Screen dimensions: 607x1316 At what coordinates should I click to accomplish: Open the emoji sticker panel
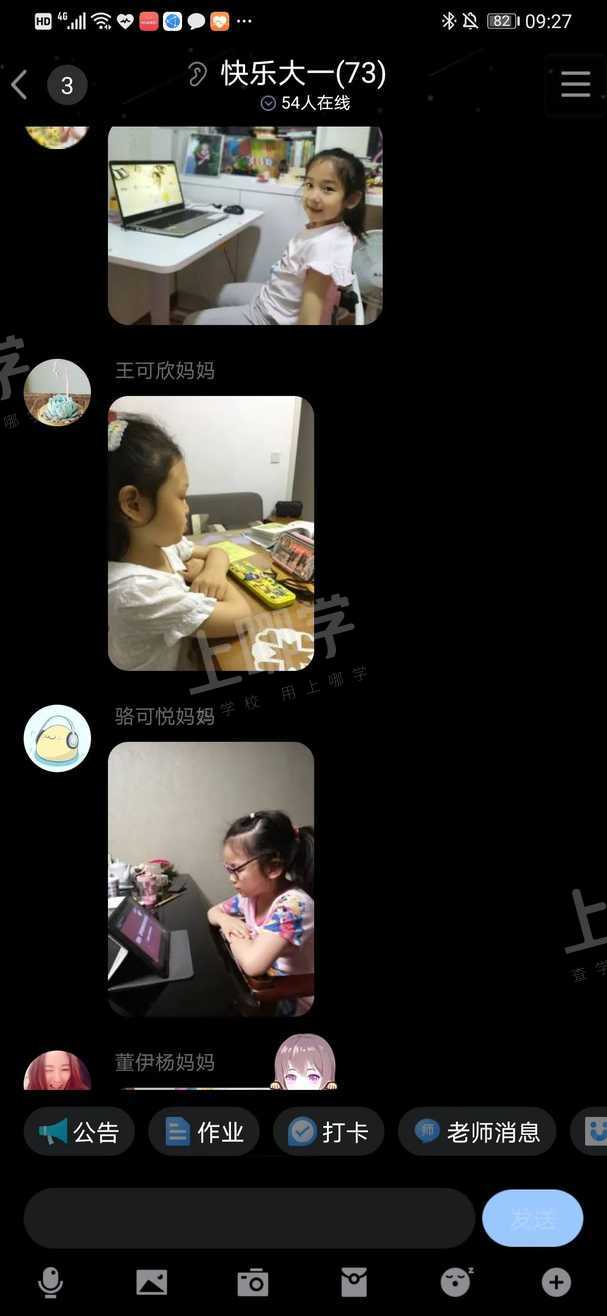pyautogui.click(x=456, y=1281)
